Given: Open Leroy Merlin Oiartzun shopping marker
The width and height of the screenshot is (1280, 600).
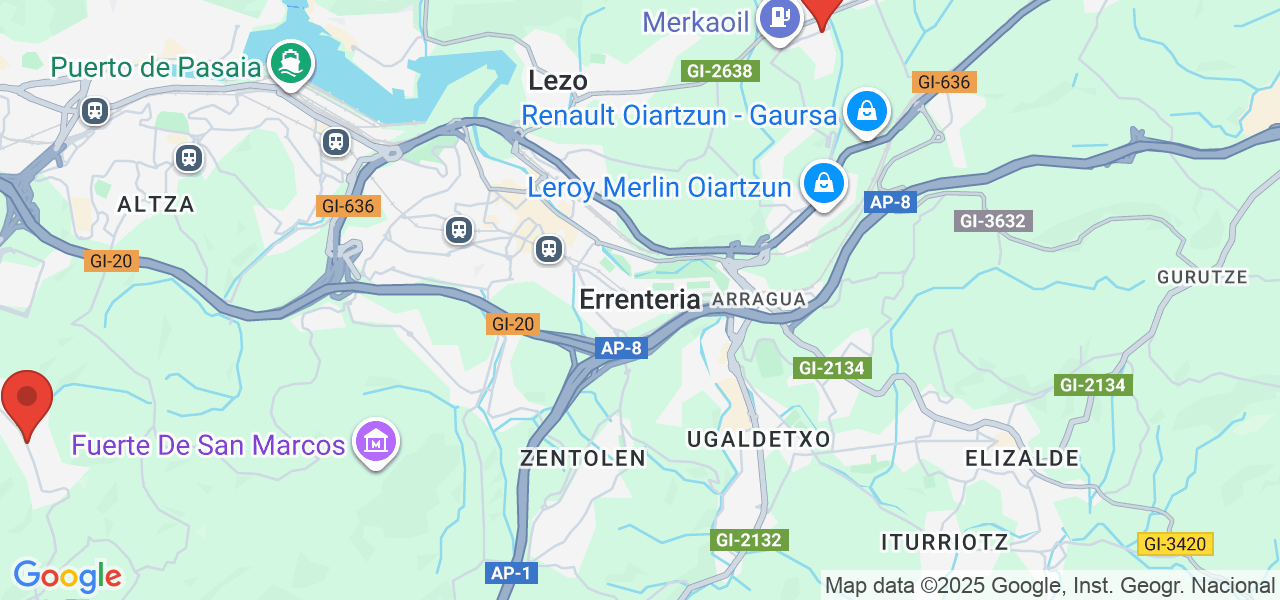Looking at the screenshot, I should pyautogui.click(x=823, y=184).
